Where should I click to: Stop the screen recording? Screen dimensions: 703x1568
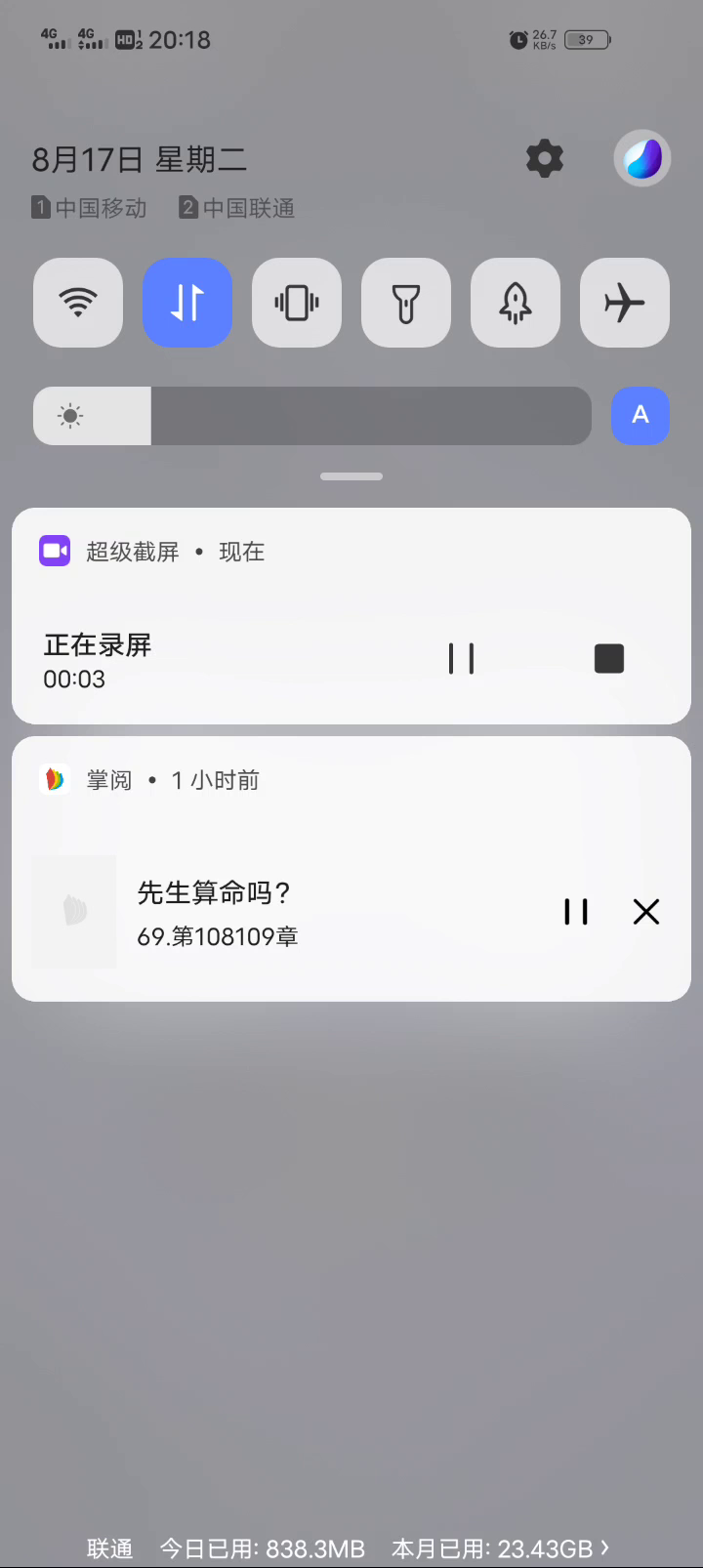609,659
